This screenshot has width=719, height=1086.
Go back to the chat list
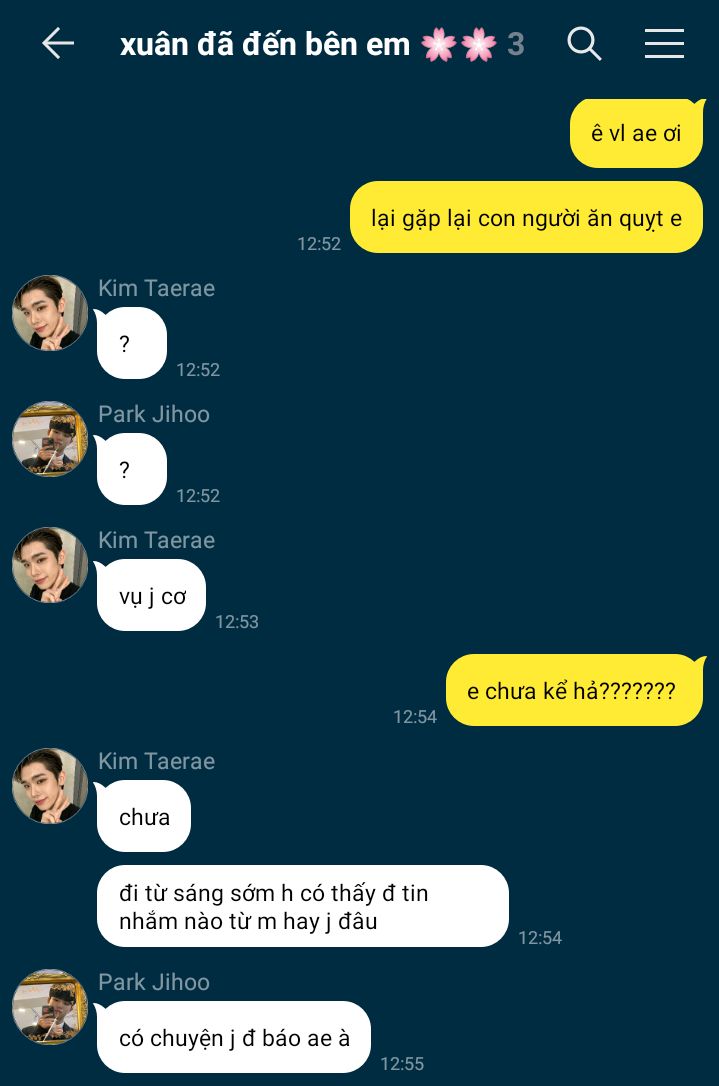[x=58, y=43]
